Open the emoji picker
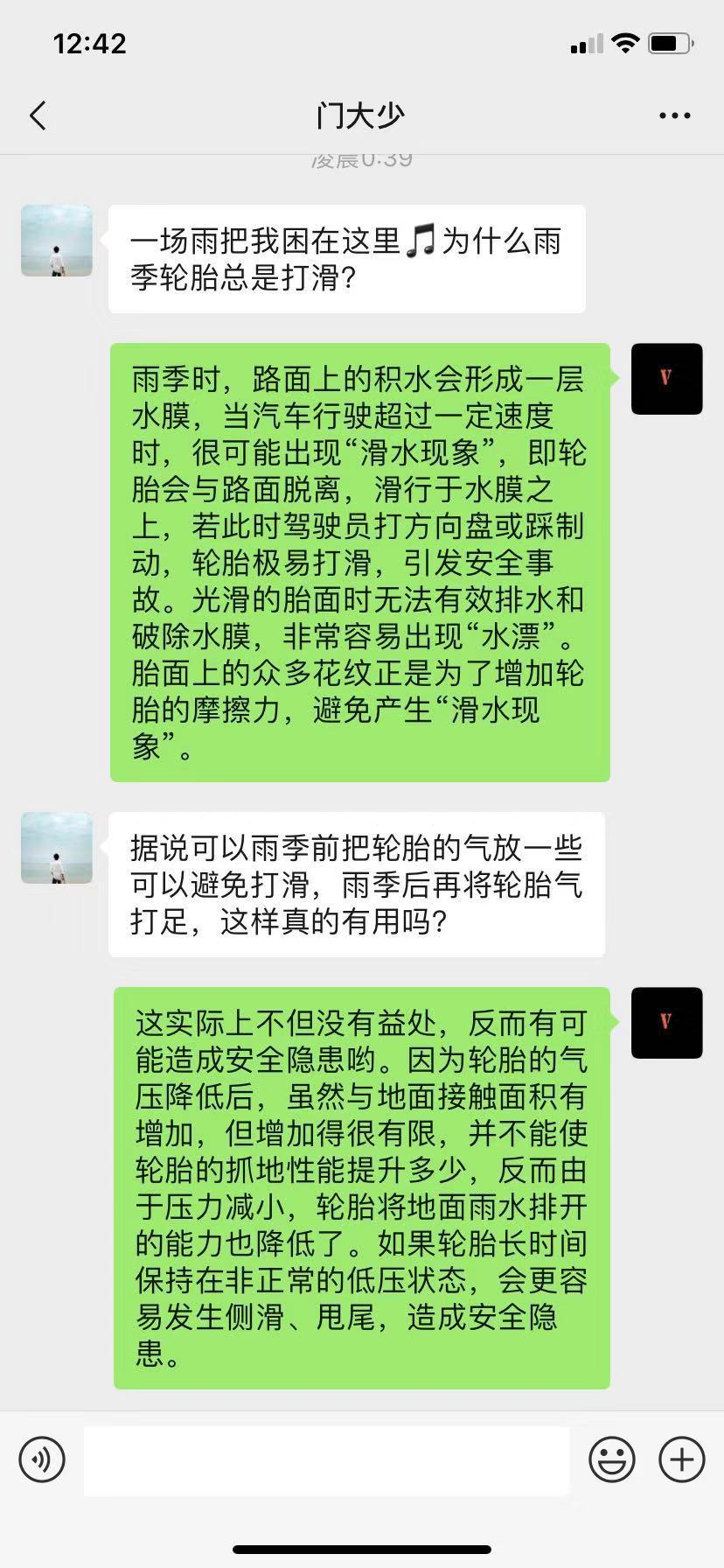The width and height of the screenshot is (724, 1568). point(611,1459)
